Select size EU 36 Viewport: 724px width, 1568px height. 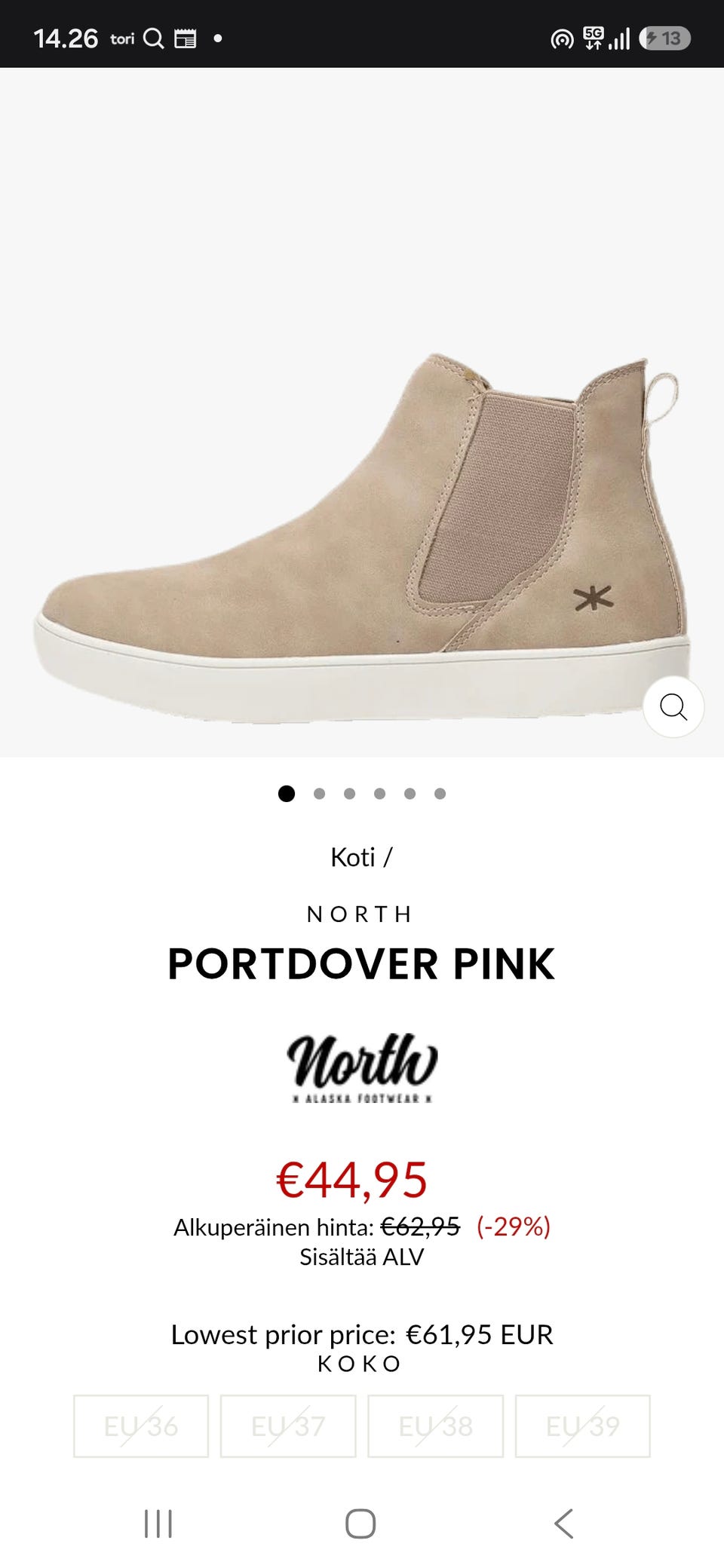point(141,1426)
